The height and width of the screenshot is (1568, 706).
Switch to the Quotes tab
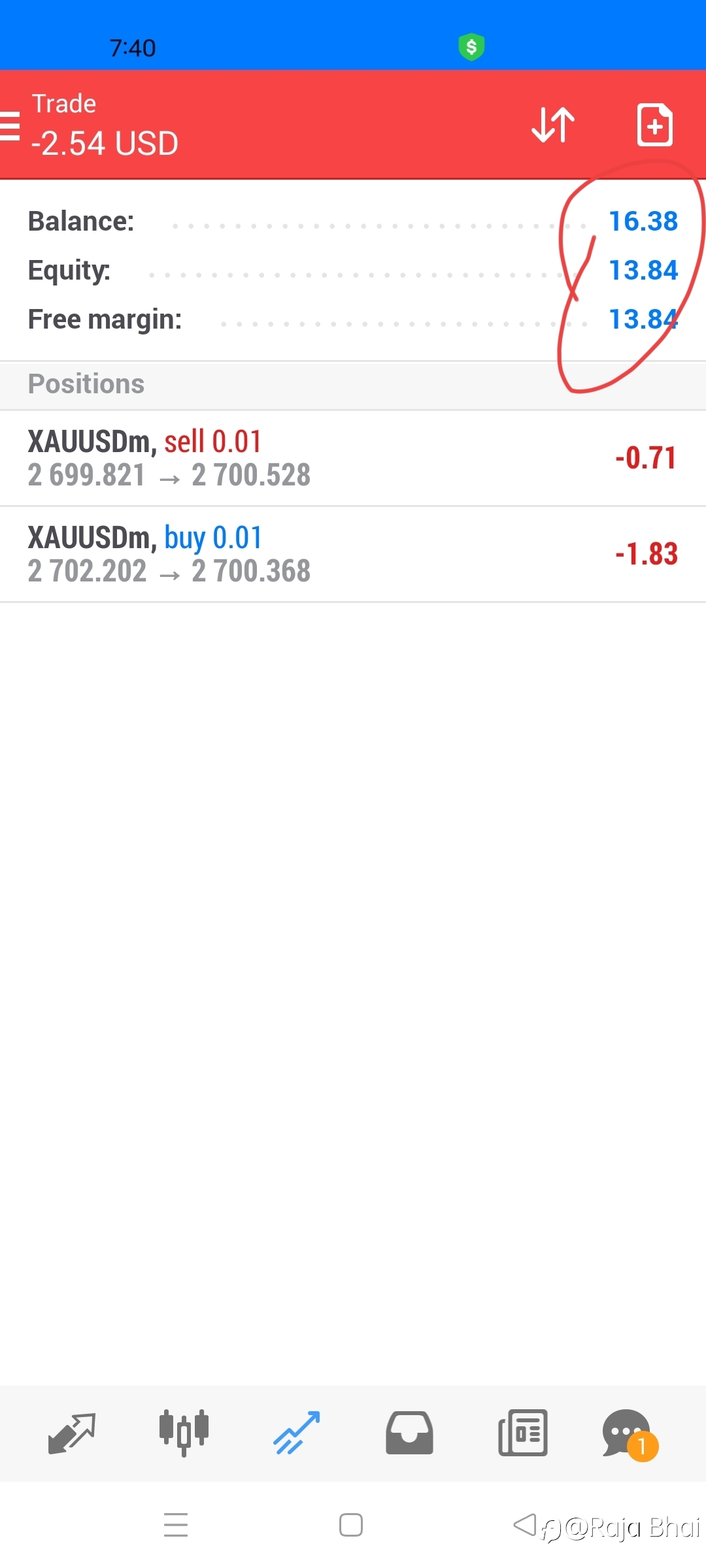72,1433
